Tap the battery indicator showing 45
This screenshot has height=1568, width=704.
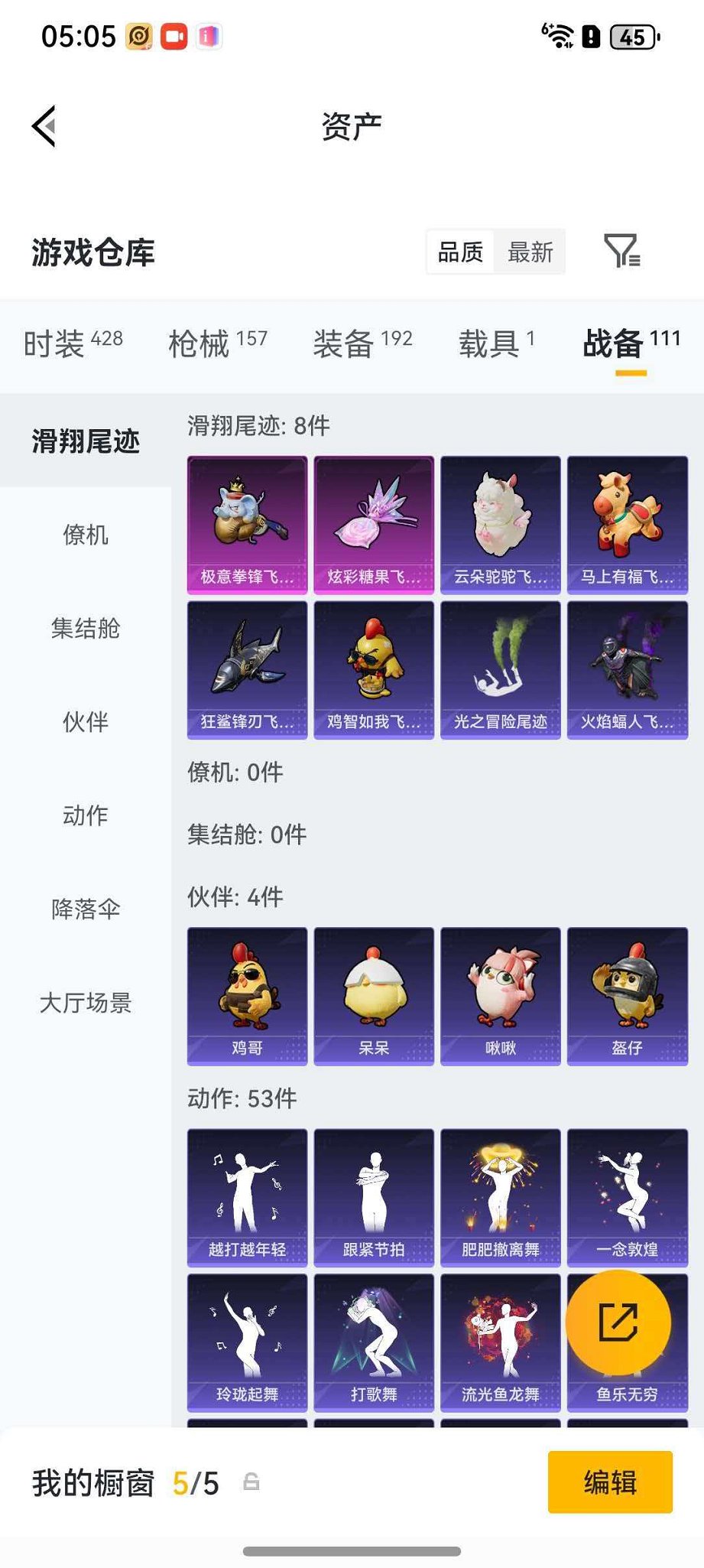tap(631, 34)
